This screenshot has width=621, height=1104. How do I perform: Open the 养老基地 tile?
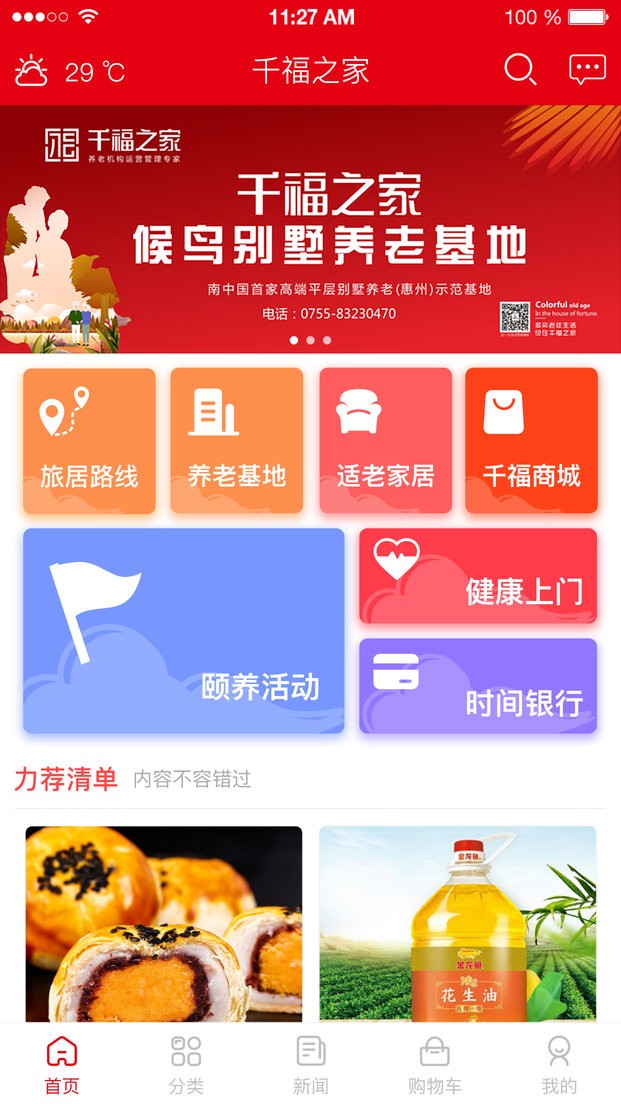pyautogui.click(x=237, y=441)
